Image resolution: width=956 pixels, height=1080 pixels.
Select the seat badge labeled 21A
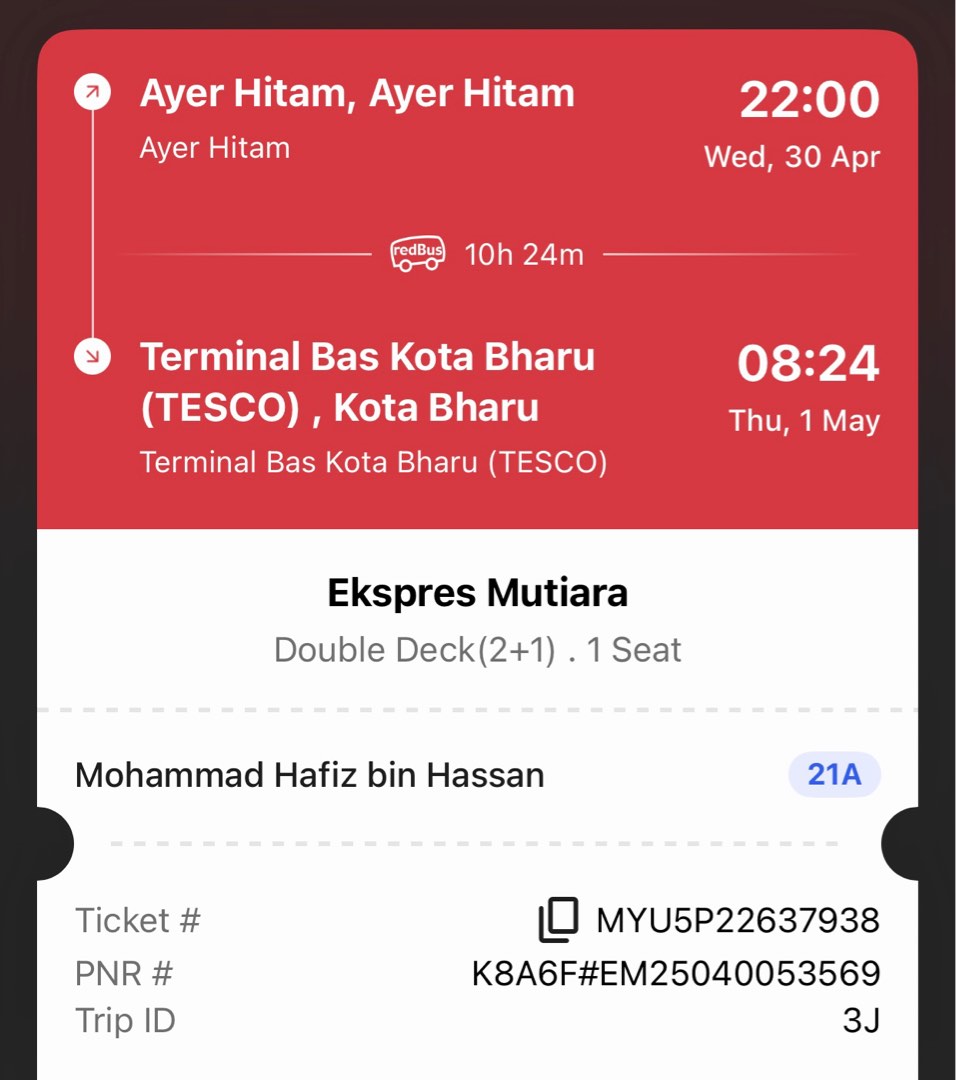click(834, 775)
